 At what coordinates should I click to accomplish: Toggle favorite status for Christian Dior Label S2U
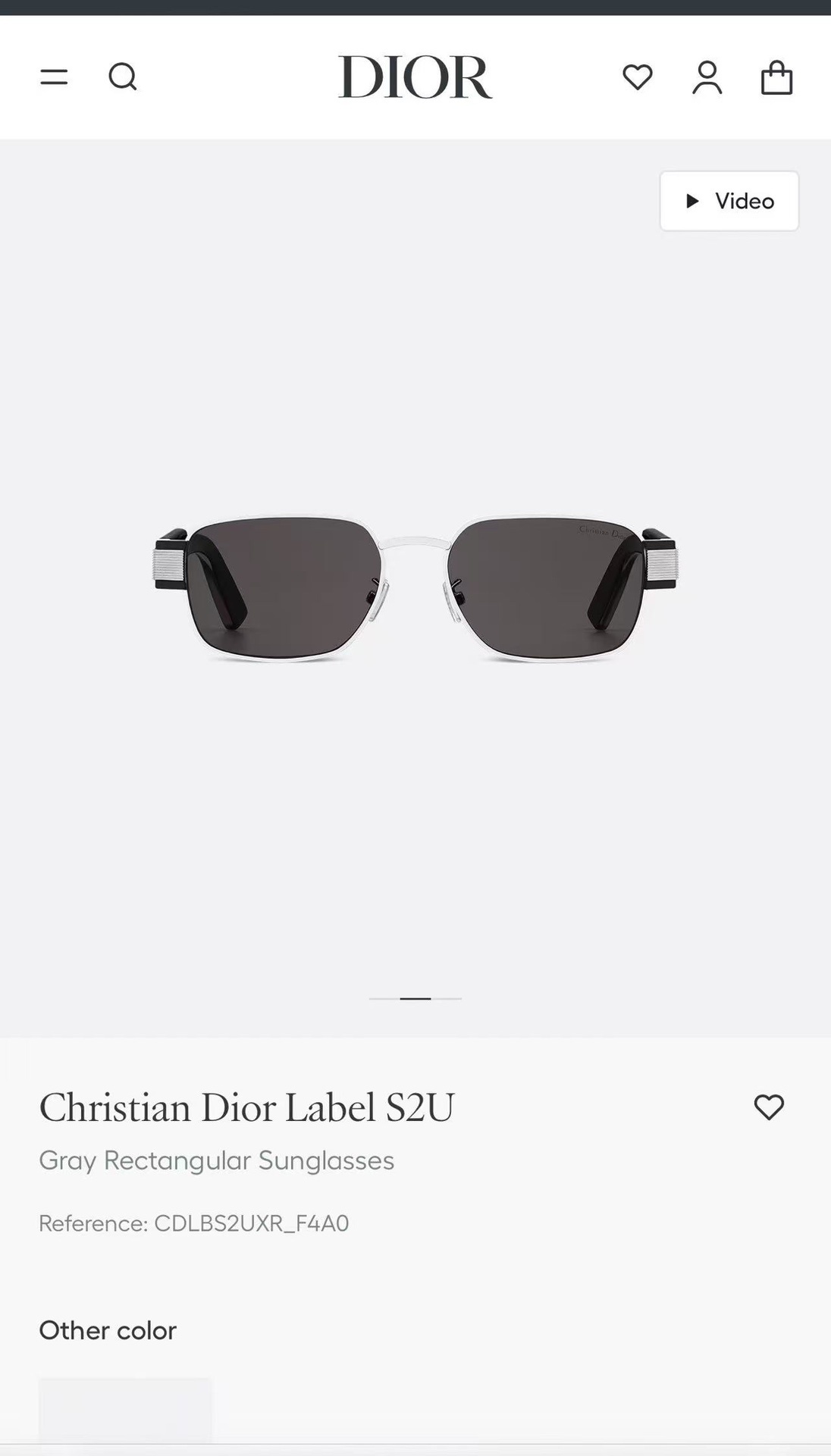(x=769, y=1108)
